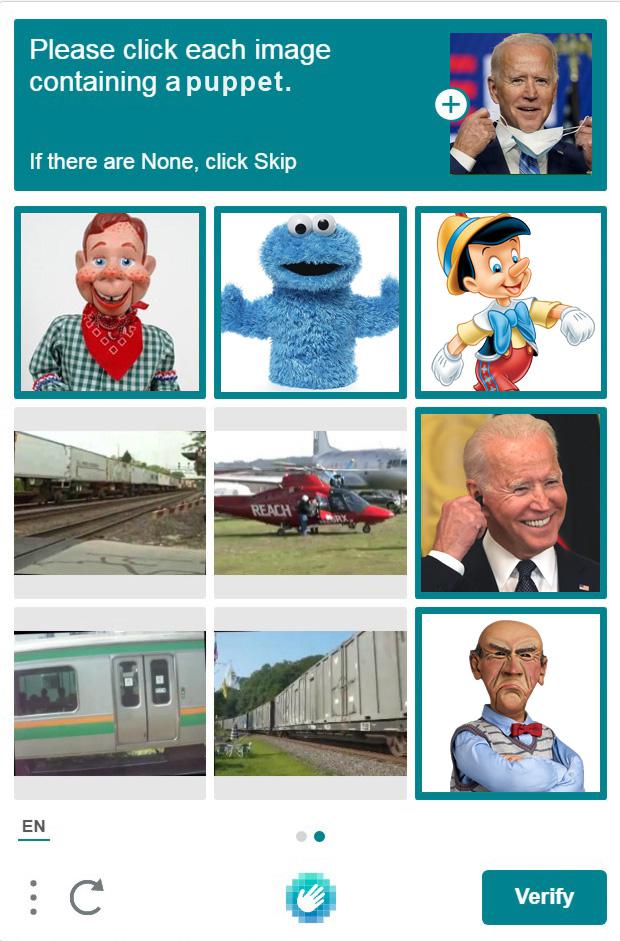Select the freight train at crossing tile

tap(110, 502)
